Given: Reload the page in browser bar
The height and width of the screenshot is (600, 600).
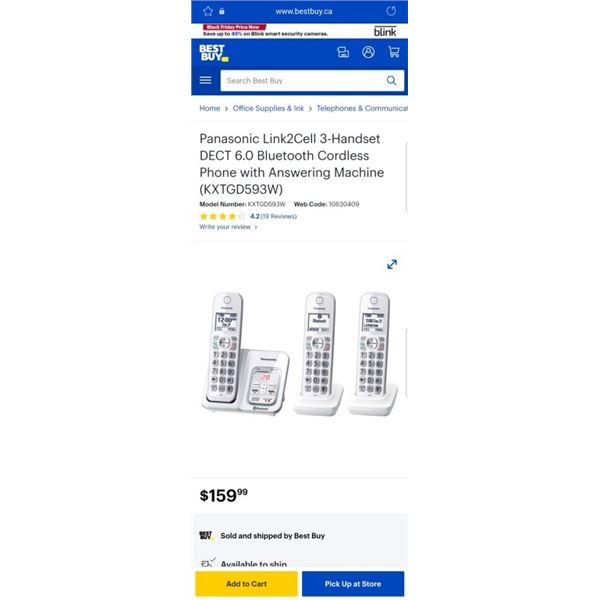Looking at the screenshot, I should pos(391,11).
